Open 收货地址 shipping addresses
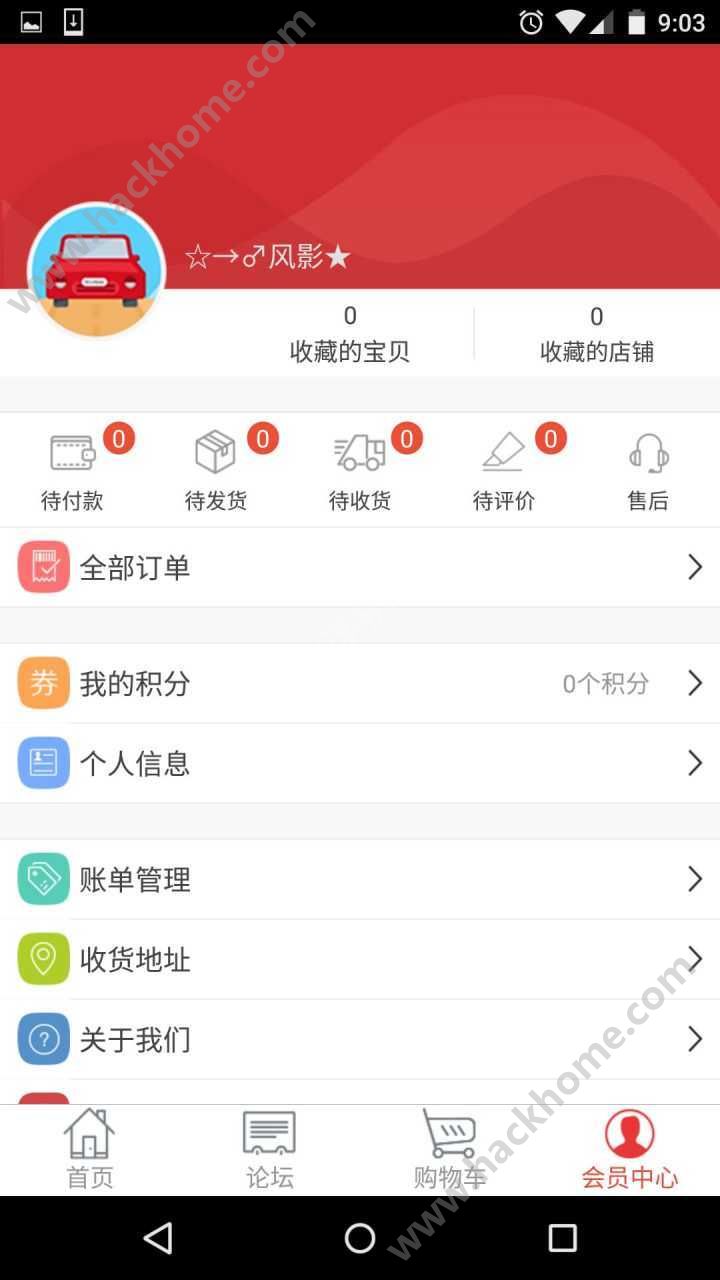This screenshot has height=1280, width=720. pos(360,960)
